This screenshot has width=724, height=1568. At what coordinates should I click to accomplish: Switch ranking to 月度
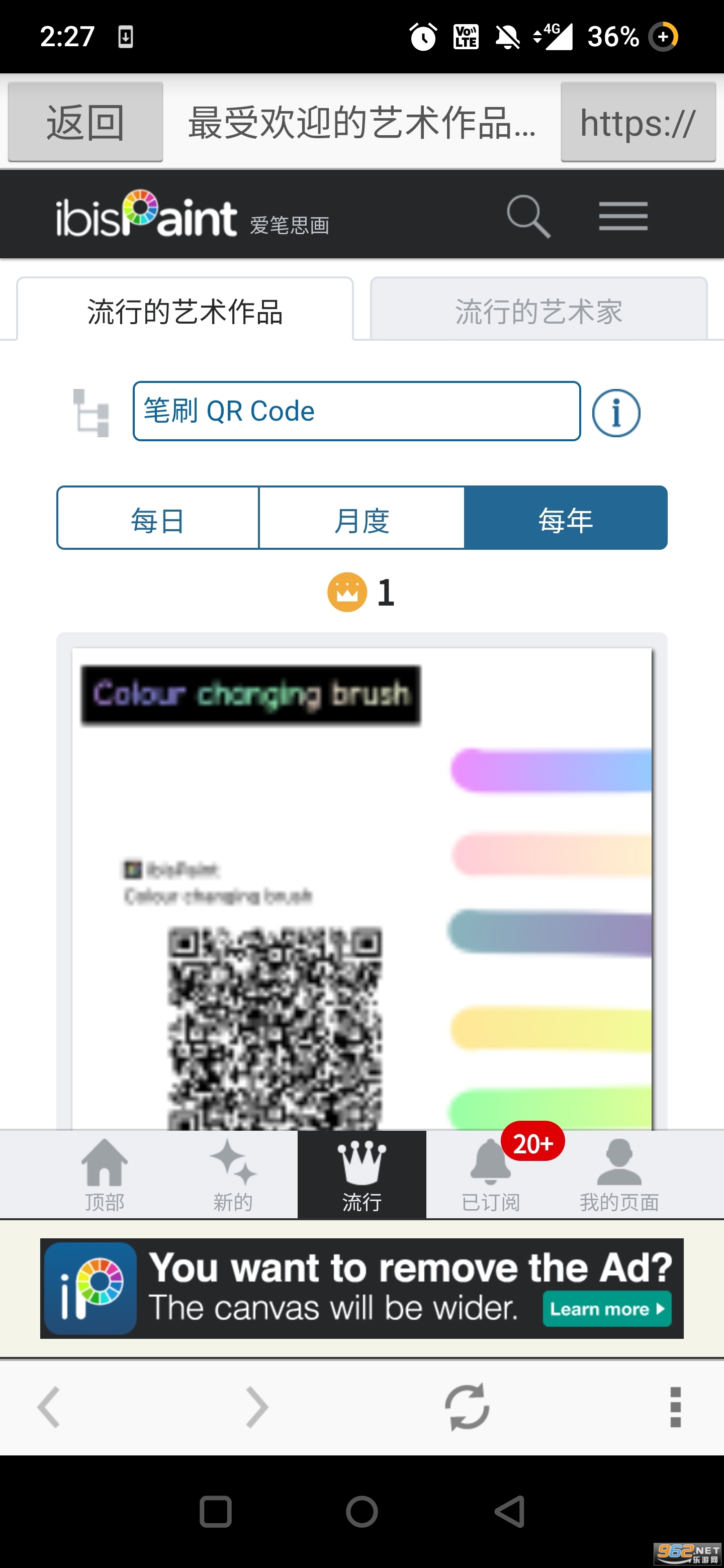point(361,519)
